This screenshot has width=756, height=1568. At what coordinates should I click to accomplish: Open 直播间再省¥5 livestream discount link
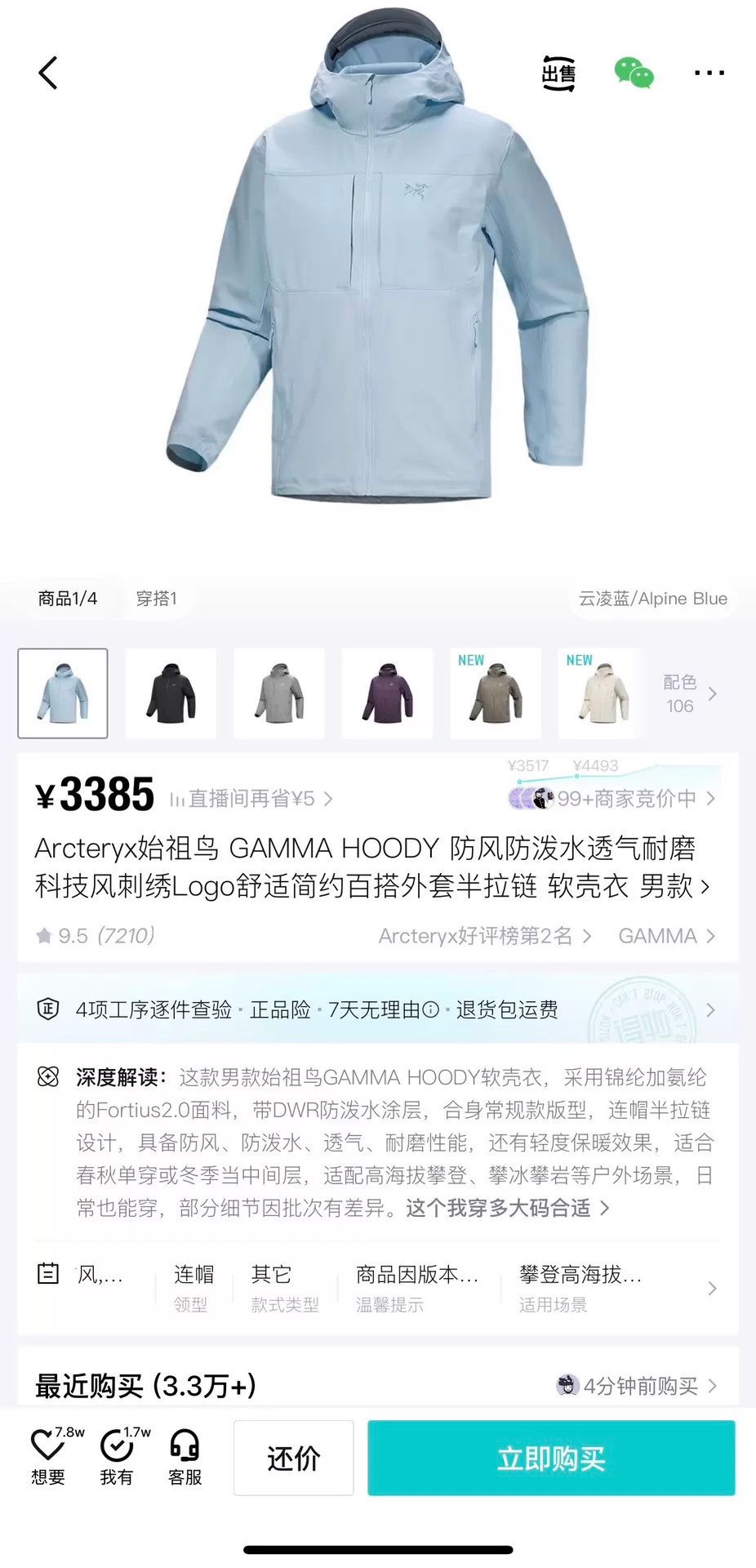click(x=251, y=799)
